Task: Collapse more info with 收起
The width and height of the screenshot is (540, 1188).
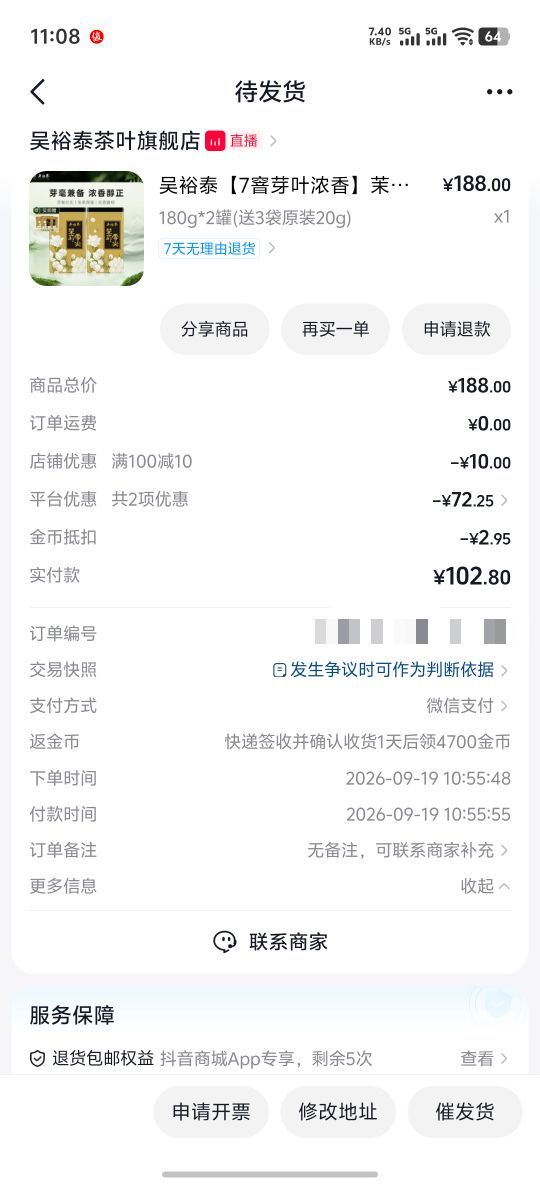Action: point(485,886)
